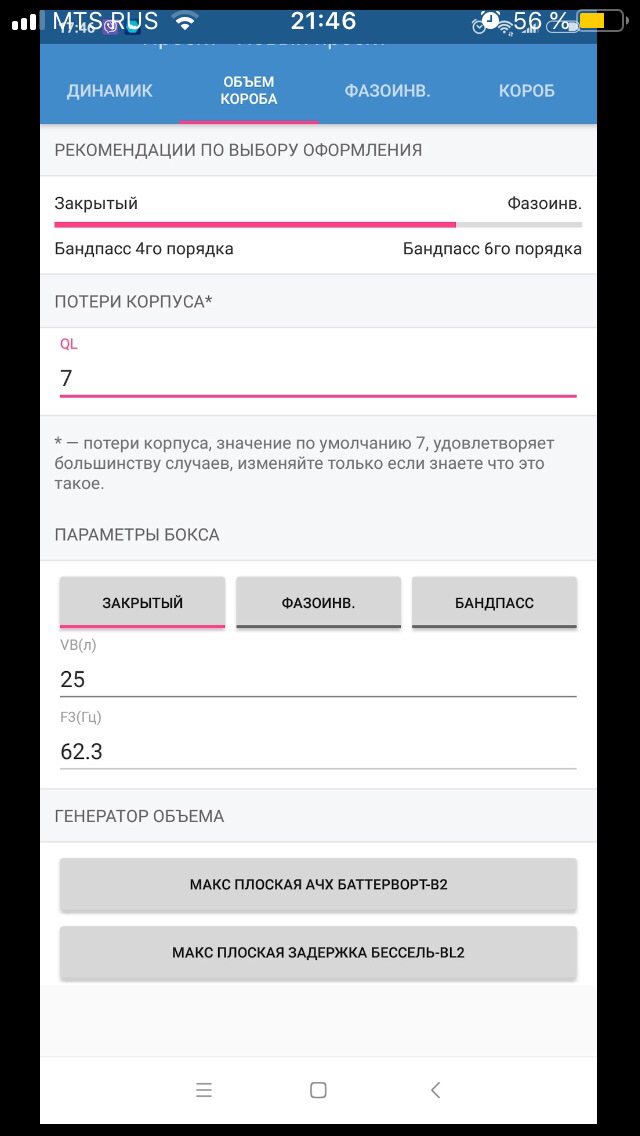Select ФАЗОИНВ. box type button

(318, 602)
